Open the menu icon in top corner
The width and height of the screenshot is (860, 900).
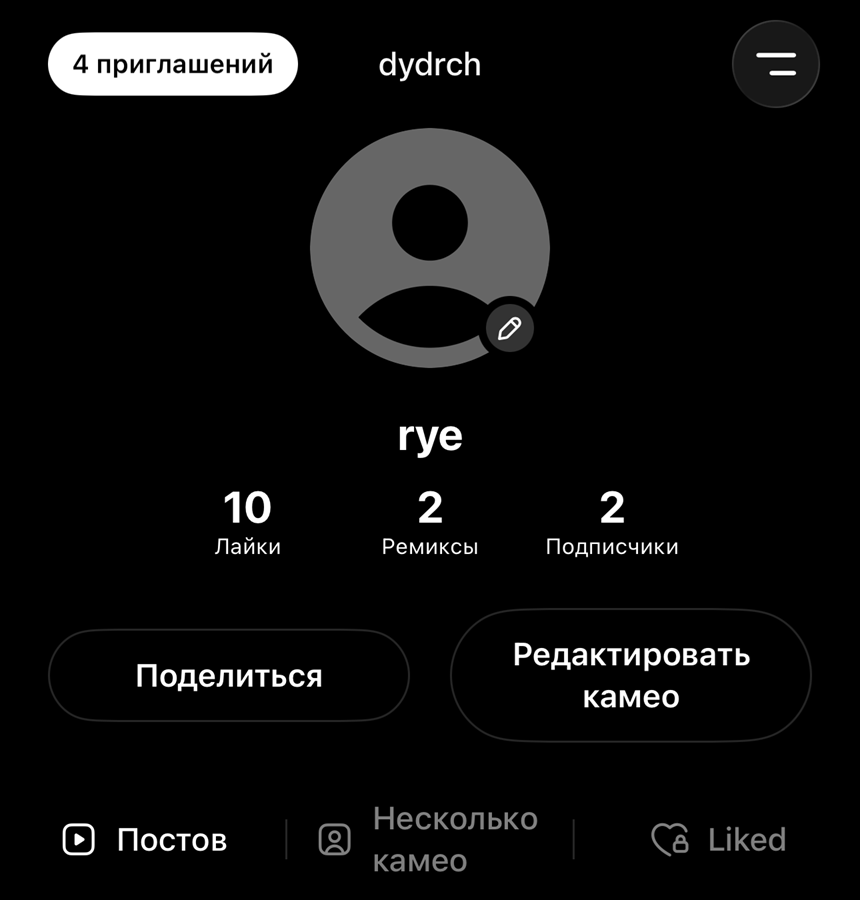[776, 65]
